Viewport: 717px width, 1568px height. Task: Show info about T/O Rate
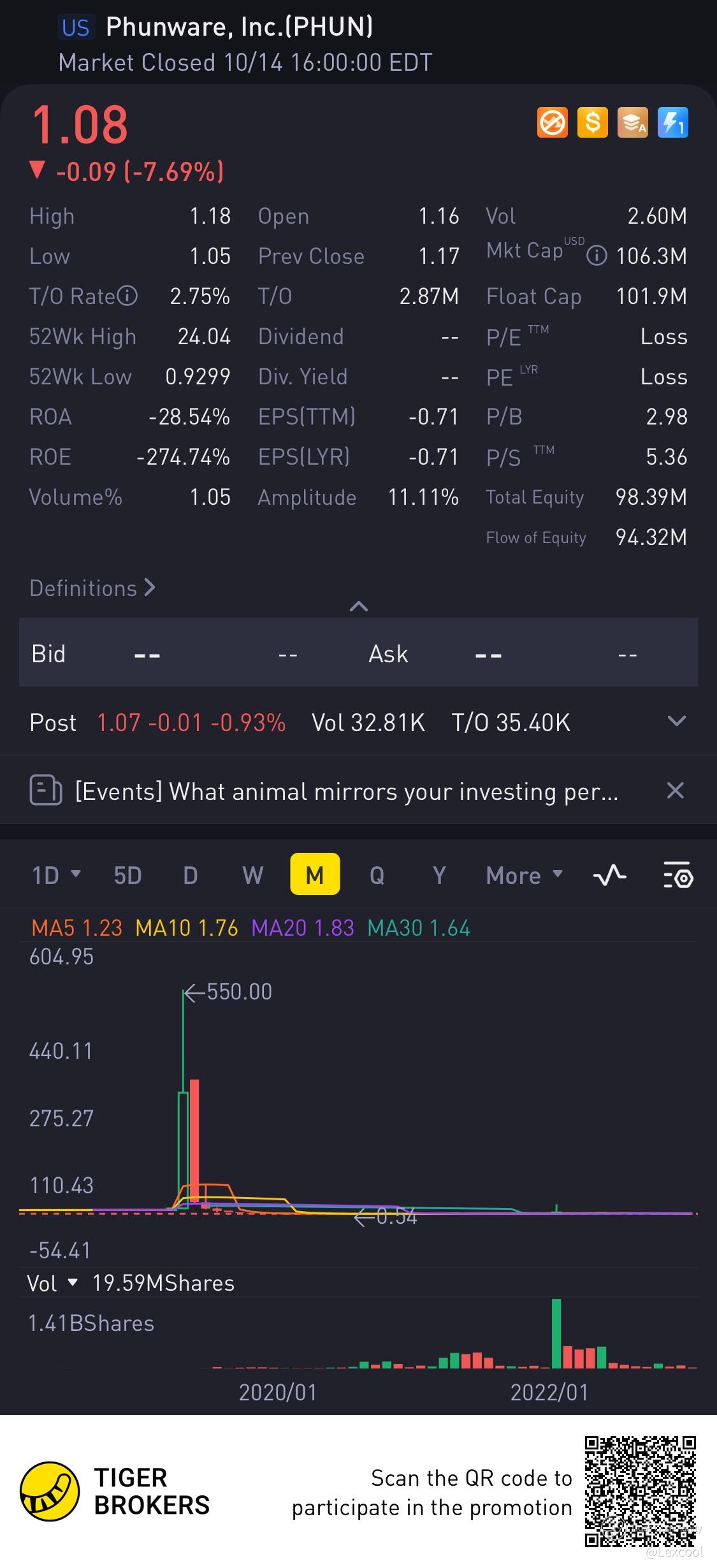(x=128, y=296)
